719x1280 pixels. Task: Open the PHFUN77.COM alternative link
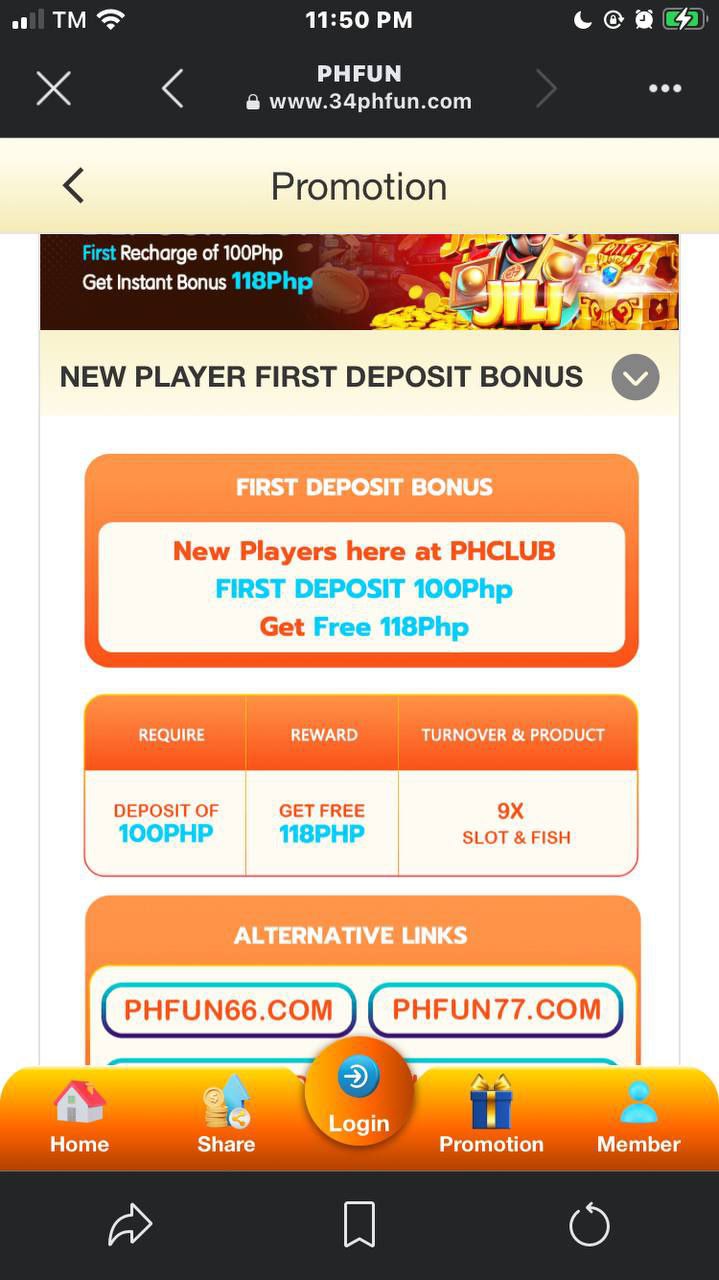[x=496, y=1009]
